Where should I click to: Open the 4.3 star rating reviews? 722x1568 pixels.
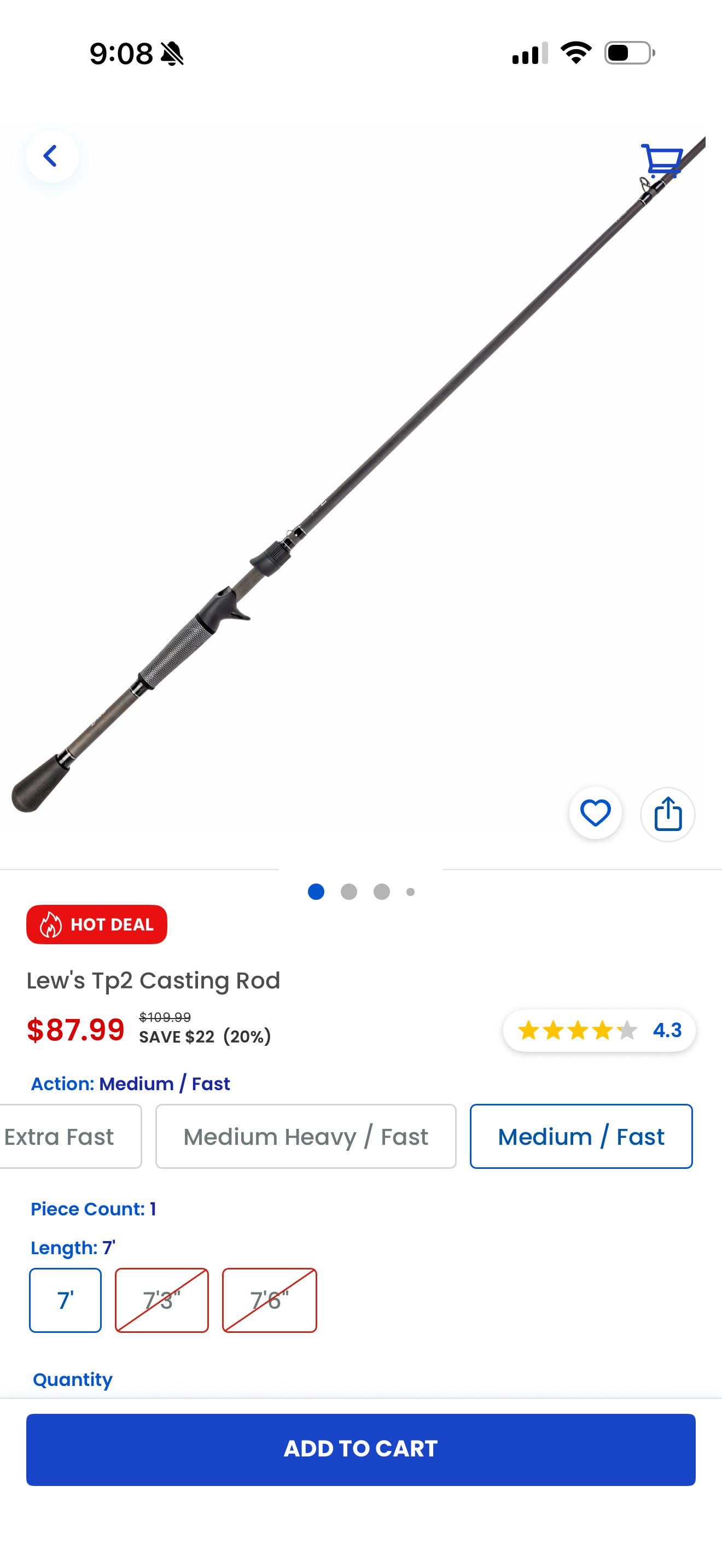599,1030
